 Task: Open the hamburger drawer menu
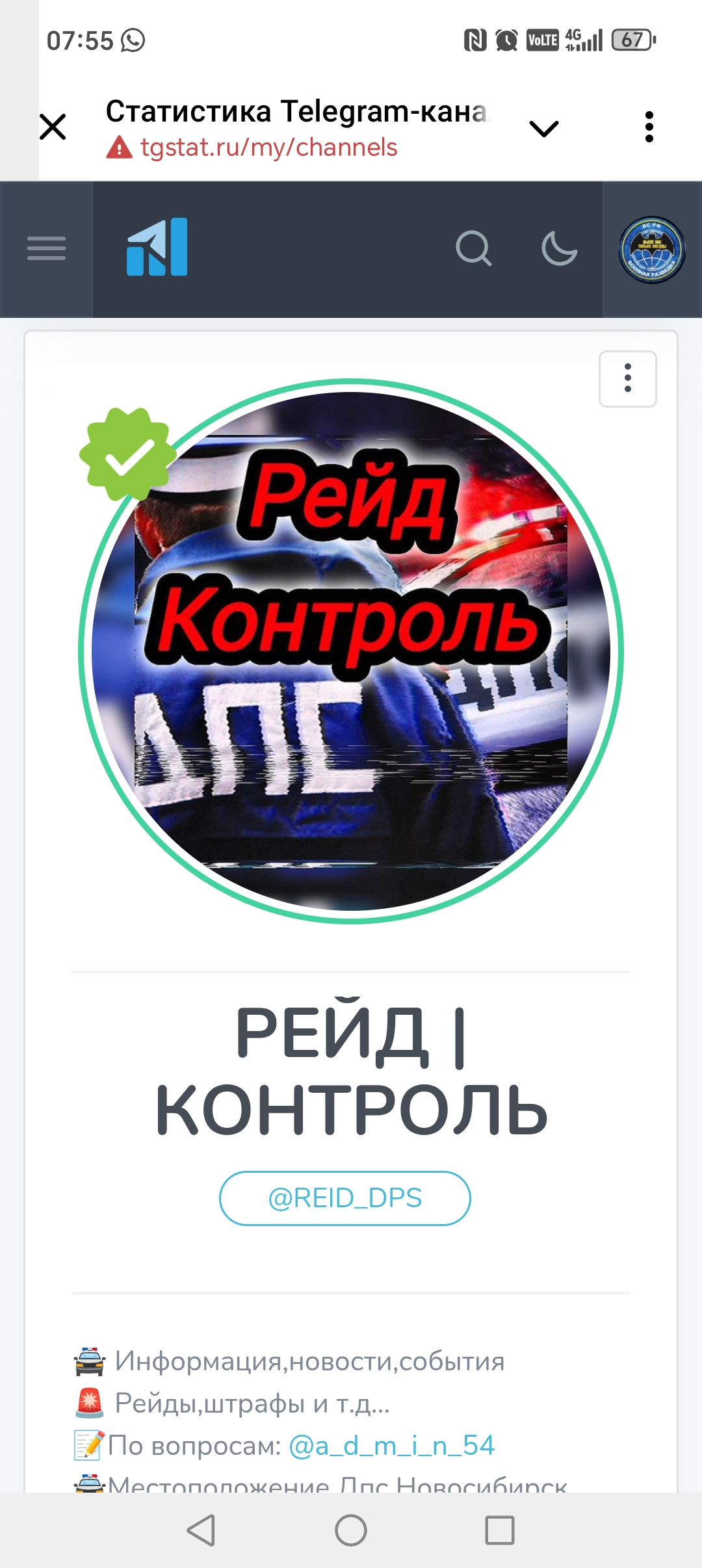coord(46,249)
